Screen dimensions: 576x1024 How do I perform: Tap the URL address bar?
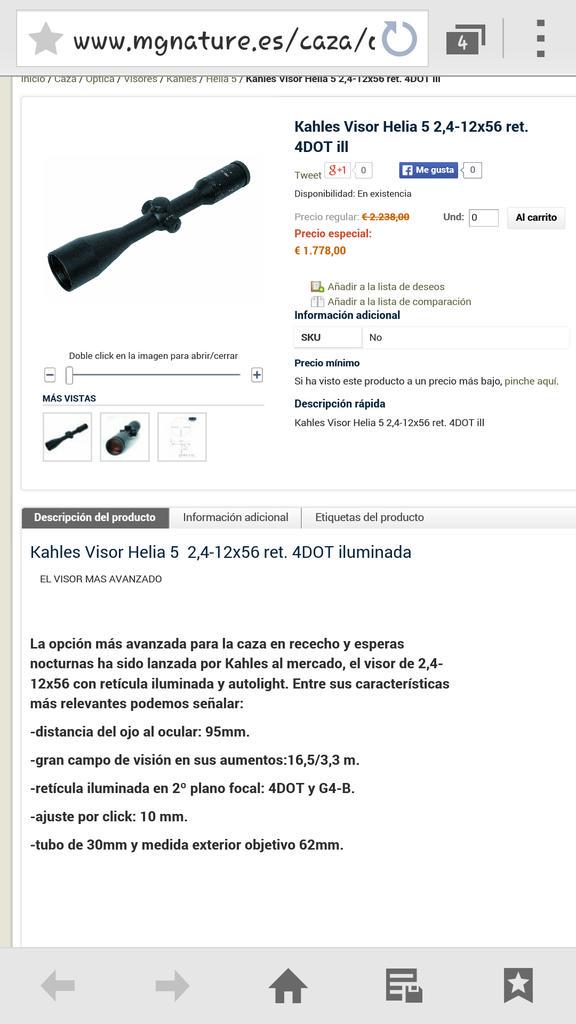tap(222, 39)
